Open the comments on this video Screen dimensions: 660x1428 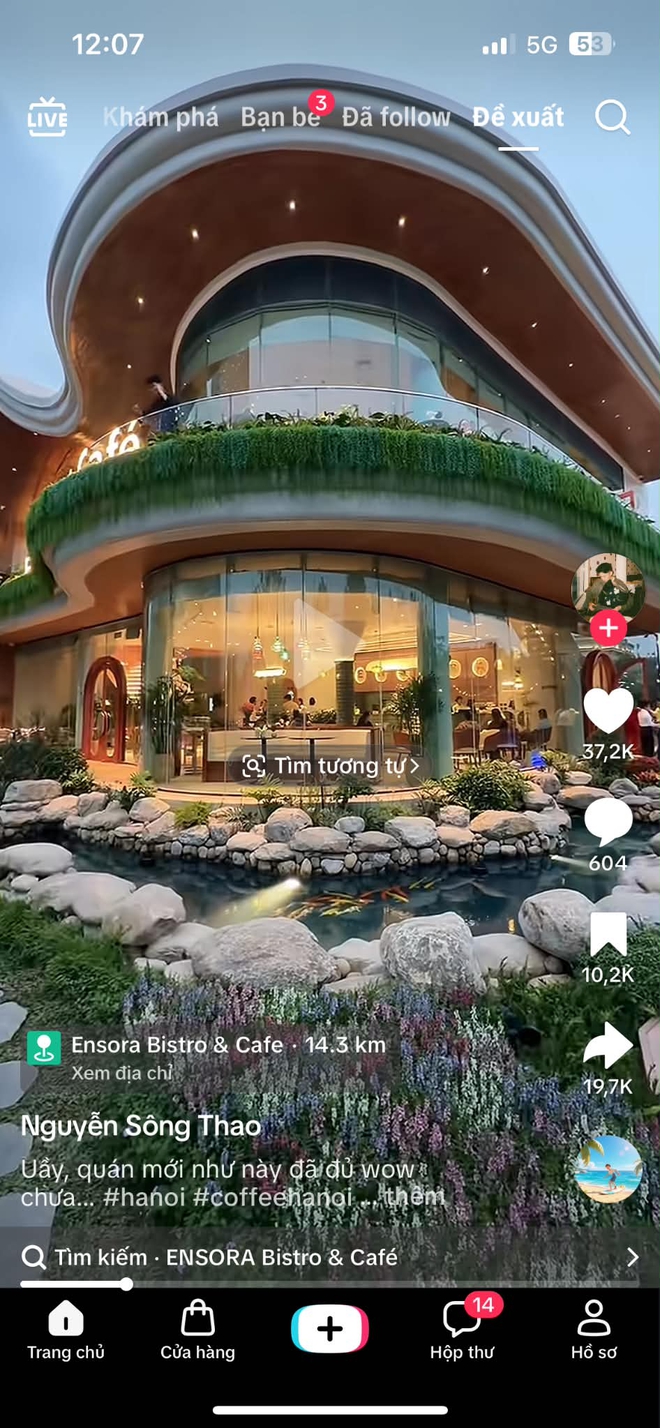[608, 822]
